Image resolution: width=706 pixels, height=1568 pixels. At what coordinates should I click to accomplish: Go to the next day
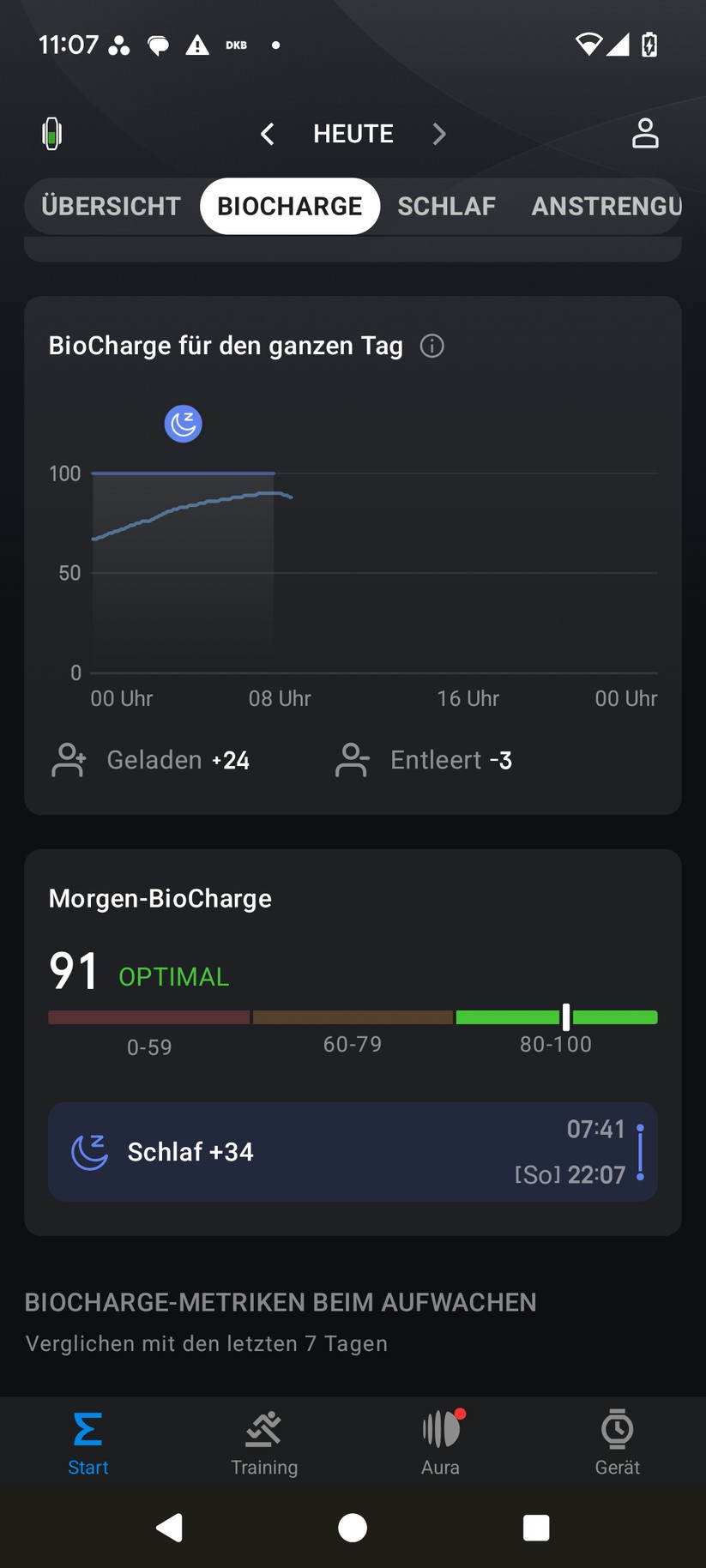pos(439,134)
